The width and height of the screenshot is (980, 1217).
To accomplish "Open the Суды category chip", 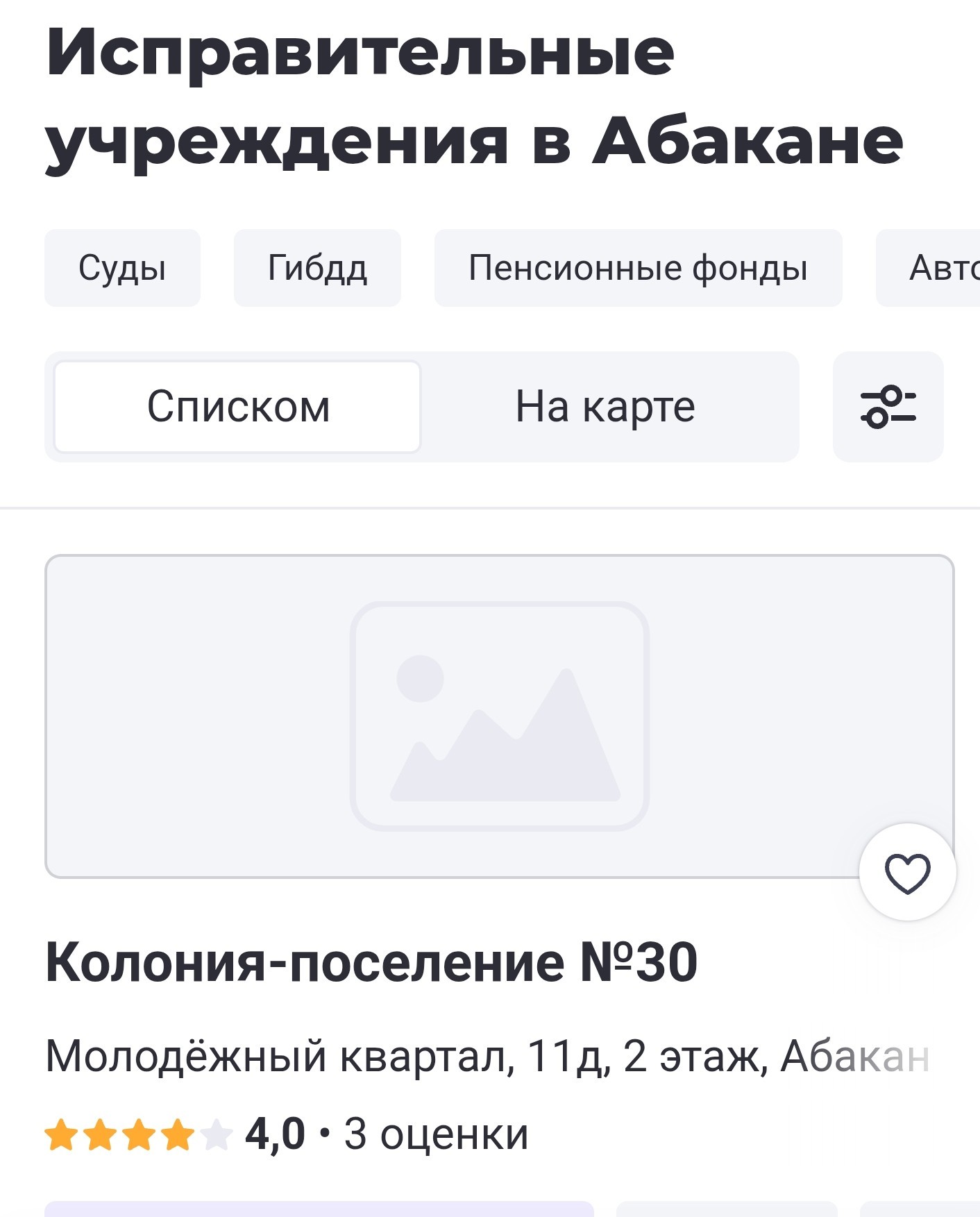I will [x=122, y=268].
